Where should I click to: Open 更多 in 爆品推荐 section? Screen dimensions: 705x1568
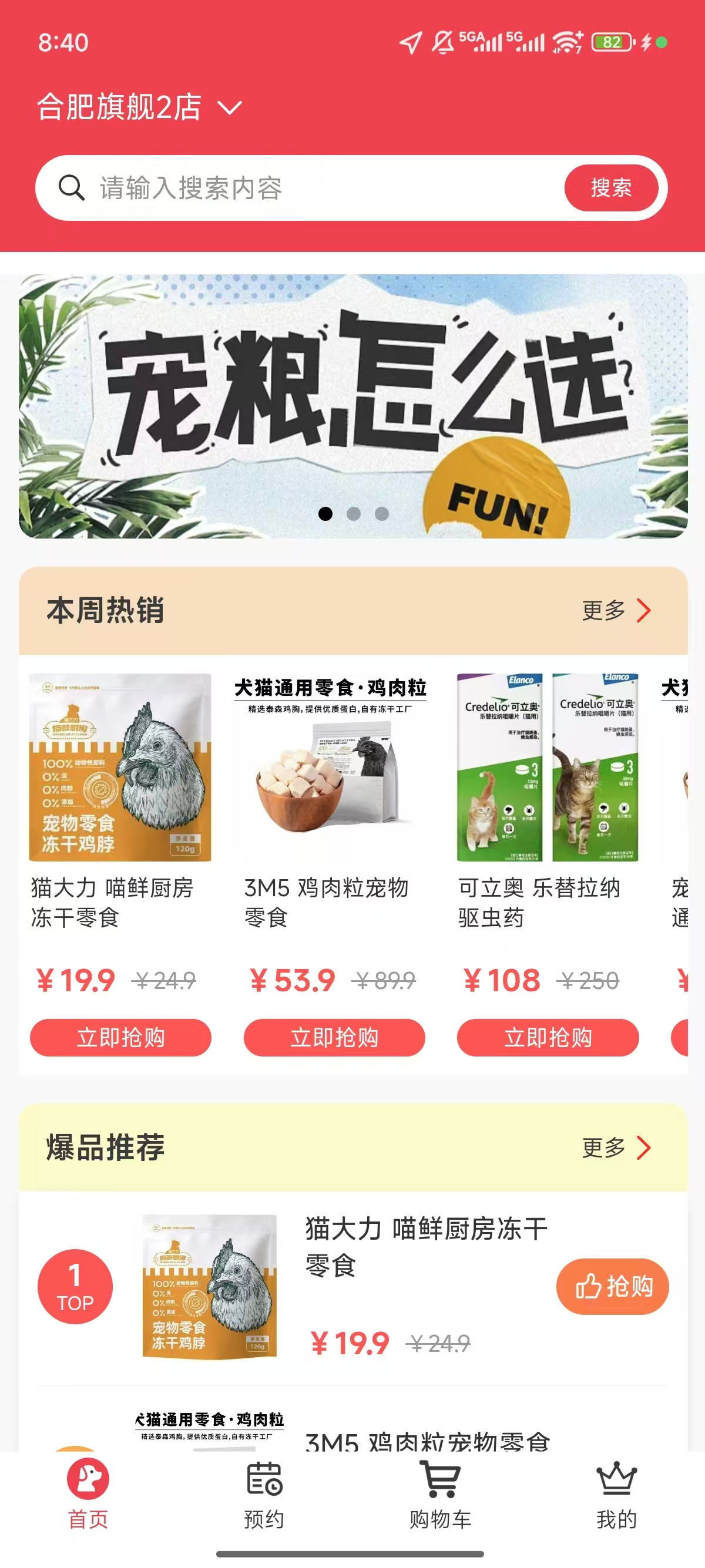tap(616, 1148)
